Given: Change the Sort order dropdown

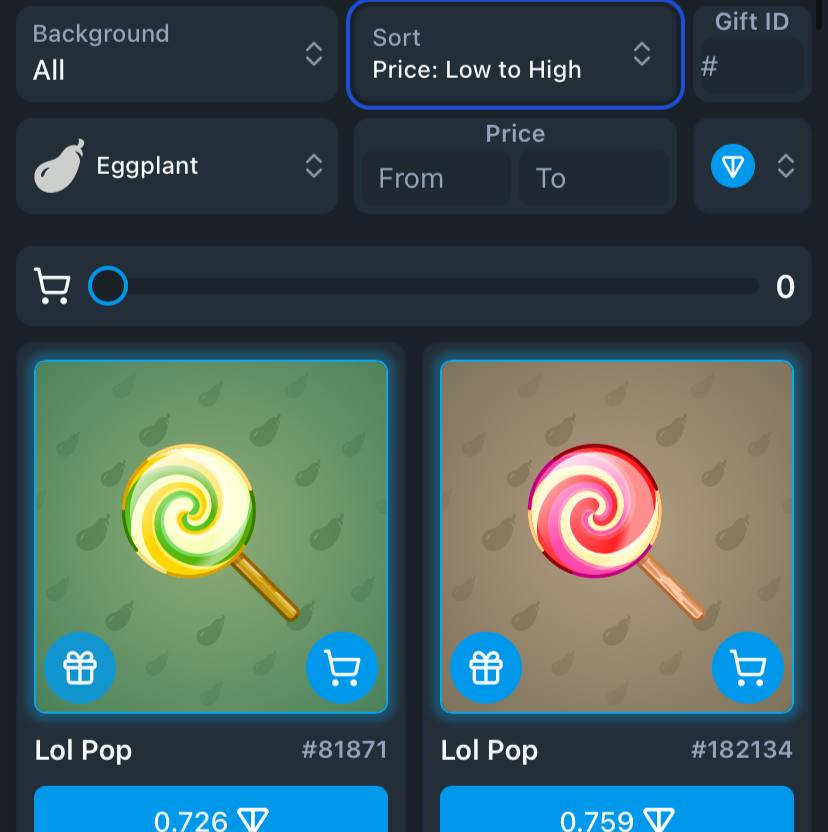Looking at the screenshot, I should [515, 54].
